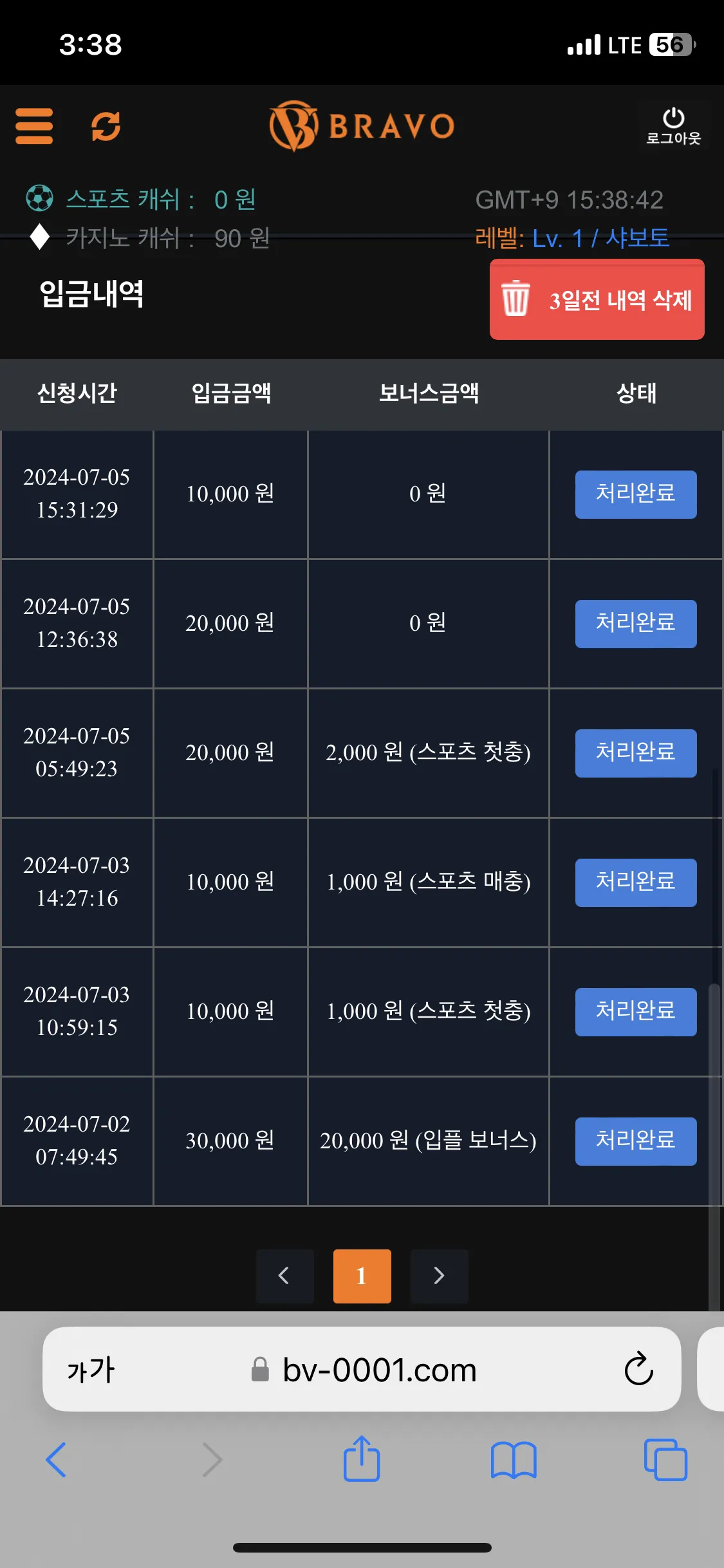724x1568 pixels.
Task: Reload the page from address bar
Action: tap(638, 1368)
